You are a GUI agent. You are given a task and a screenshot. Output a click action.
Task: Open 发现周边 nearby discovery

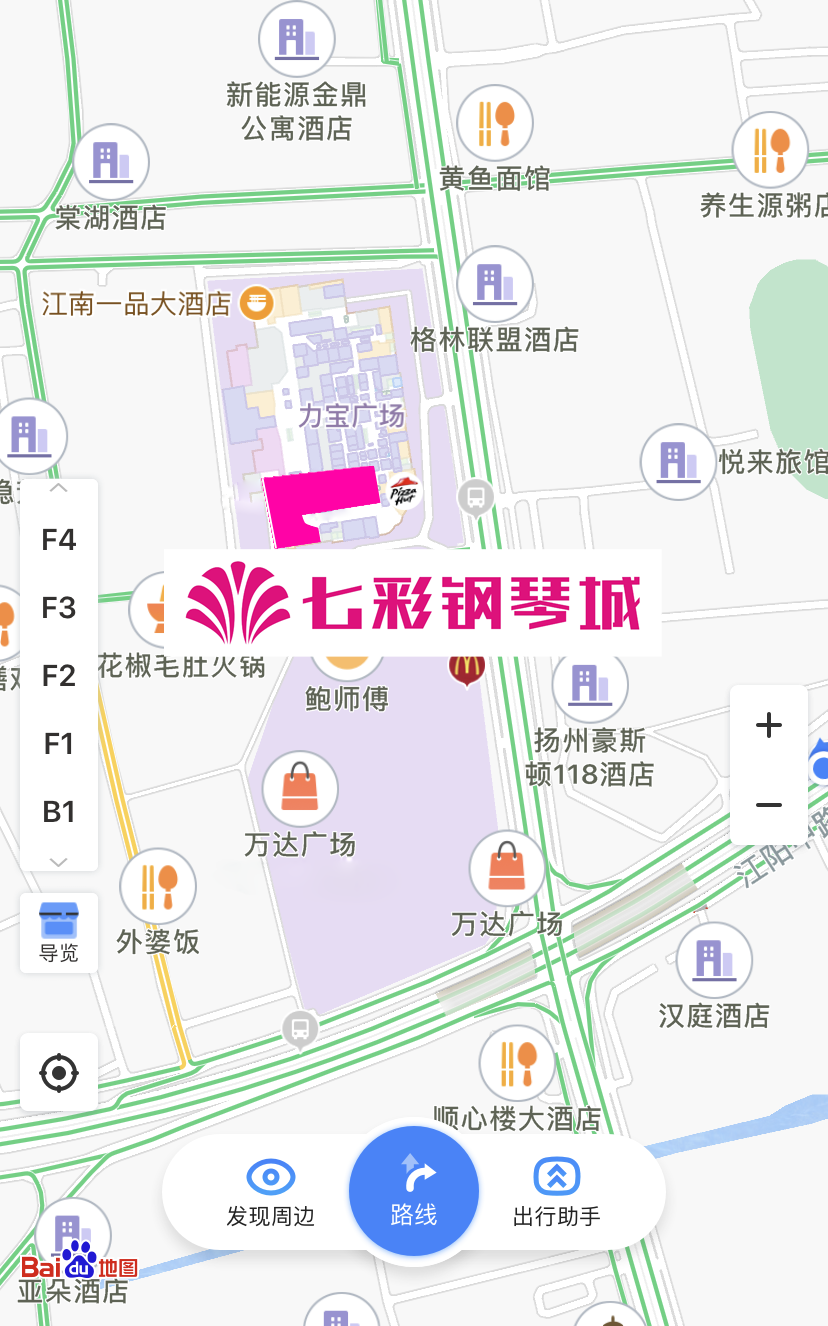point(271,1192)
